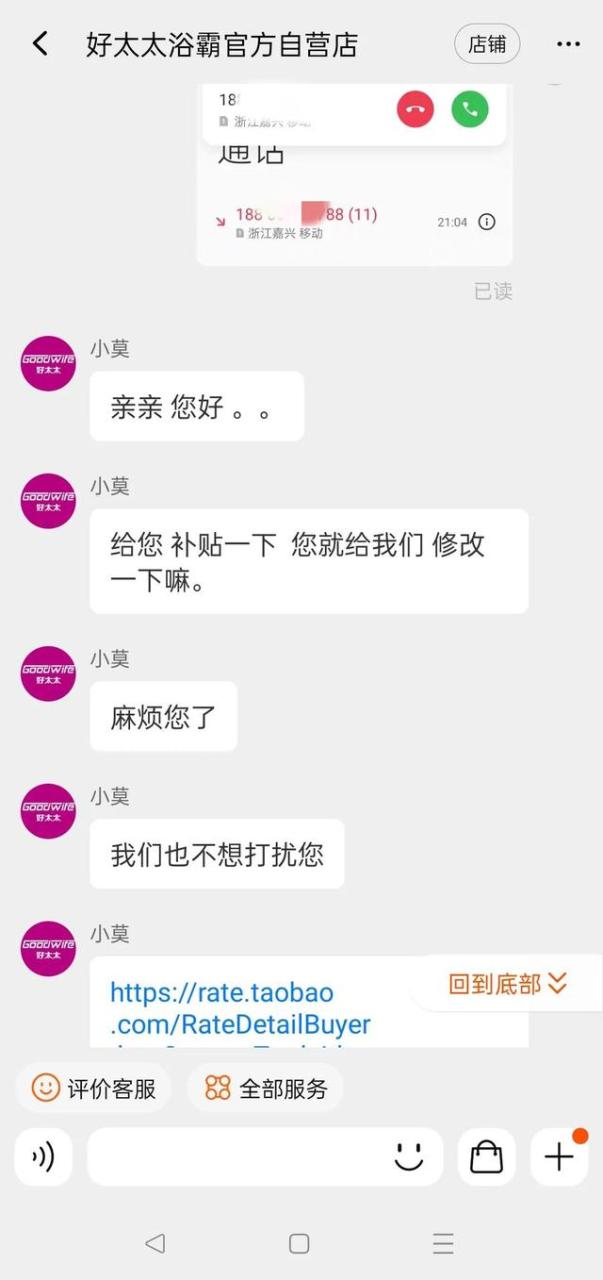Open 全部服务 all services
This screenshot has width=603, height=1280.
(x=266, y=1088)
